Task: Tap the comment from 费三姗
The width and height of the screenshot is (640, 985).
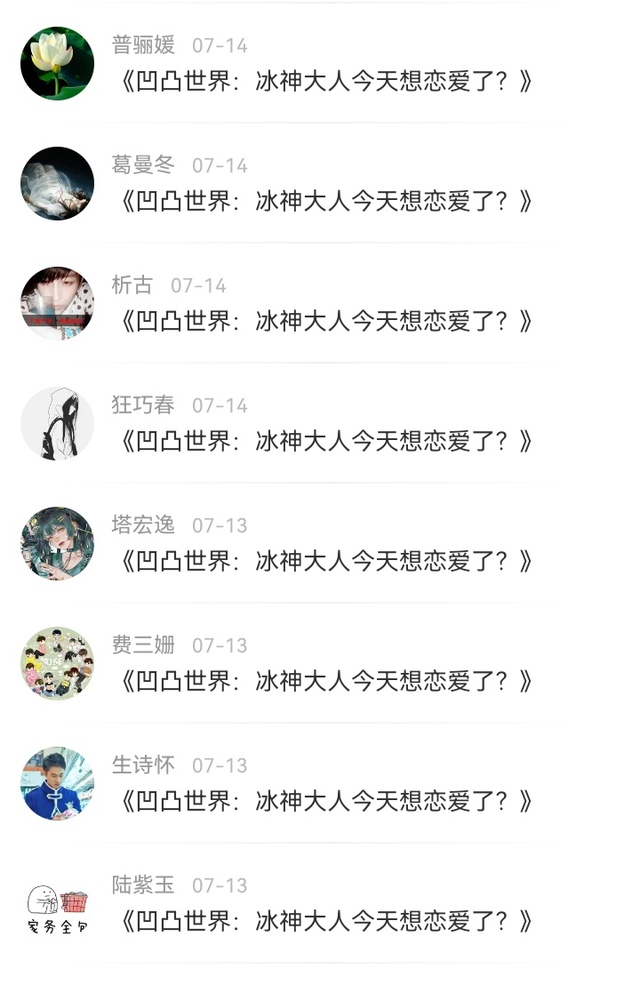Action: [x=320, y=663]
